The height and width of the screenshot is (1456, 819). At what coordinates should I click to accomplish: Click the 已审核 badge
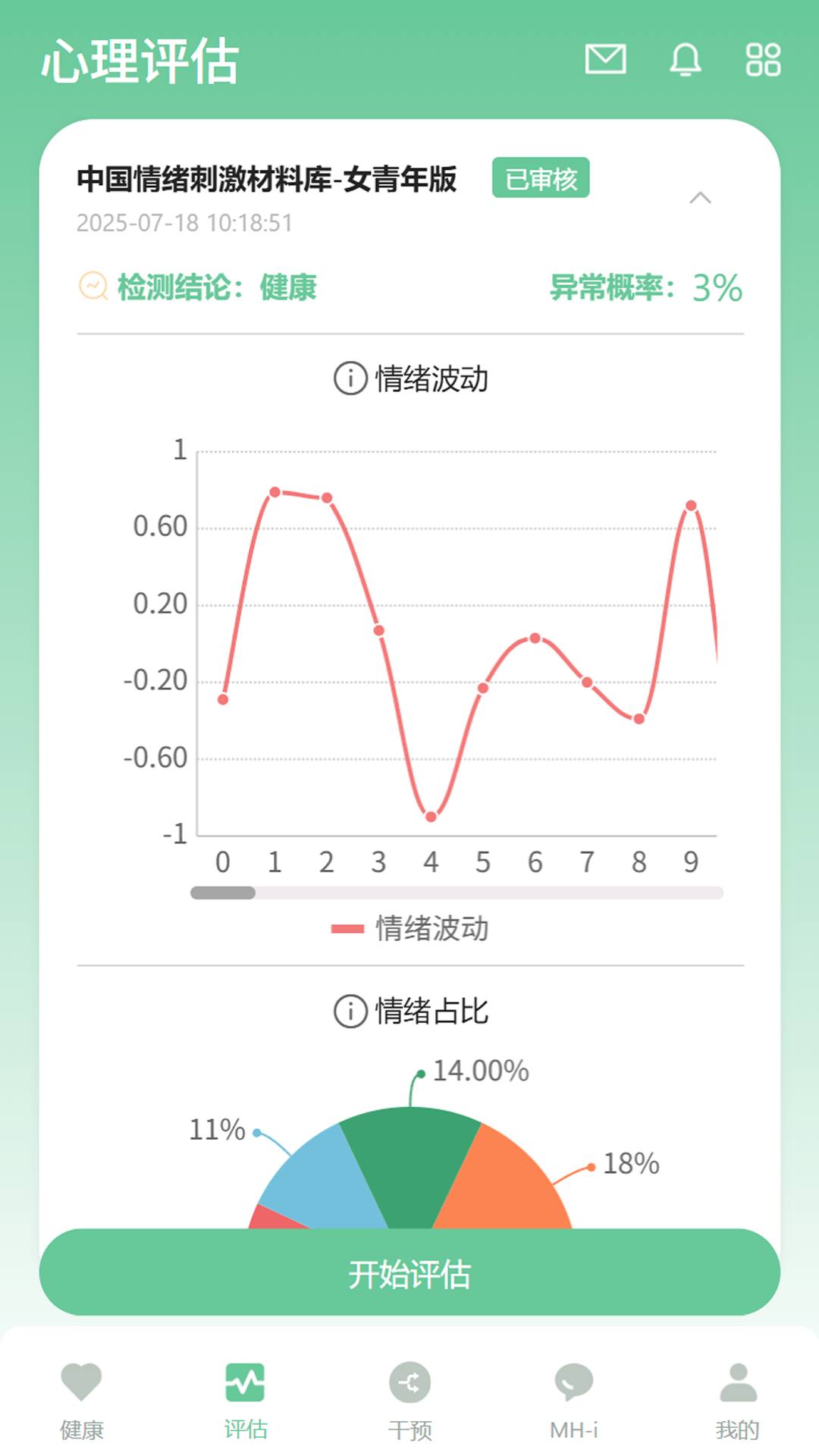pos(541,178)
